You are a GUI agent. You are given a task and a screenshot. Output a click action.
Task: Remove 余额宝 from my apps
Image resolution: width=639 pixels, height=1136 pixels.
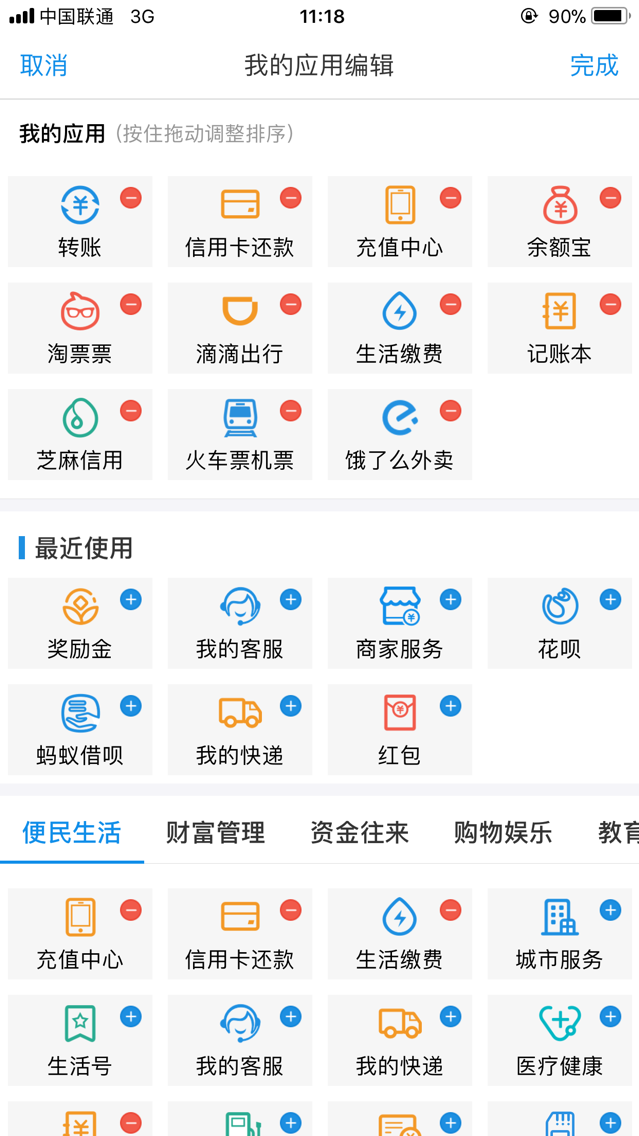610,197
